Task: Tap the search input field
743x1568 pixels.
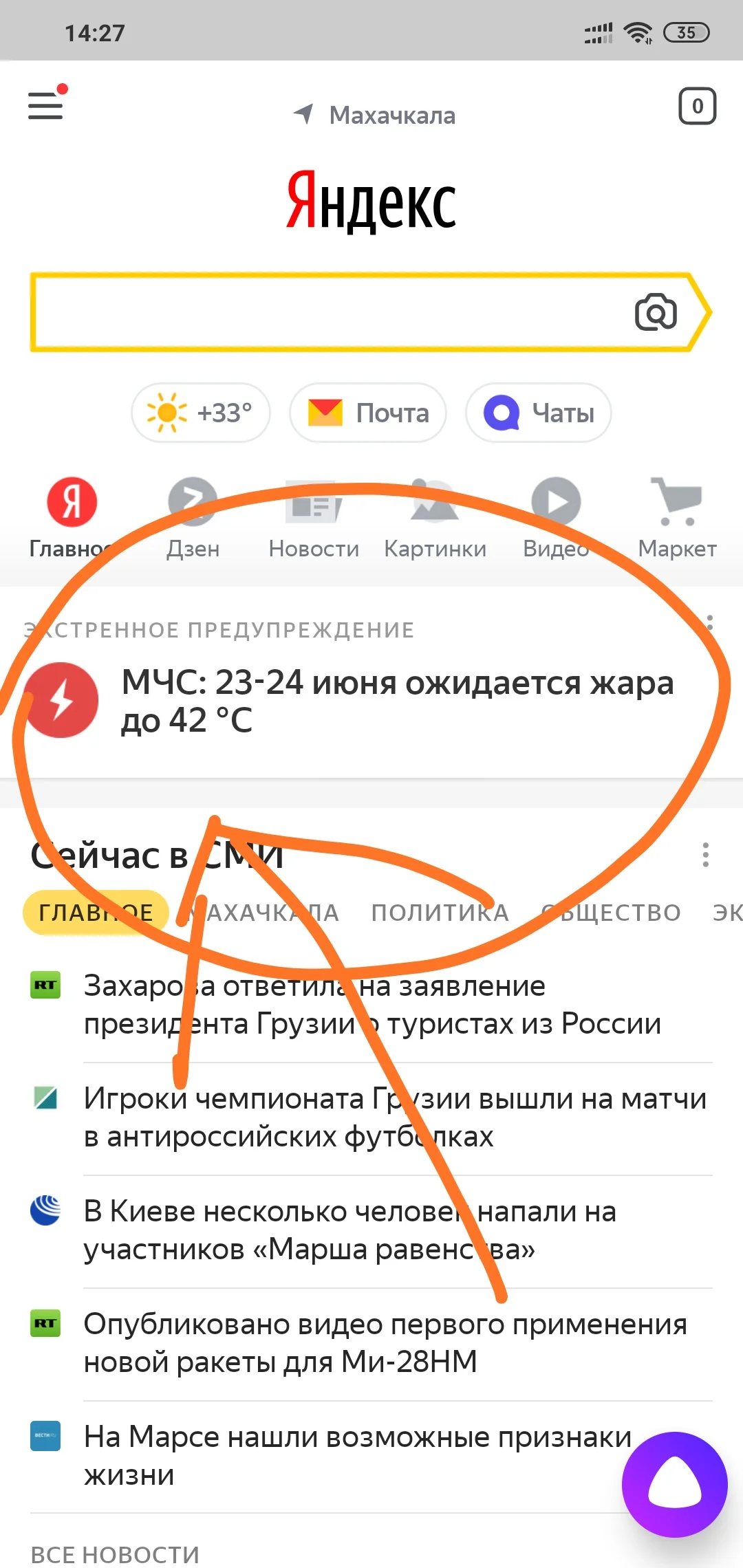Action: (310, 312)
